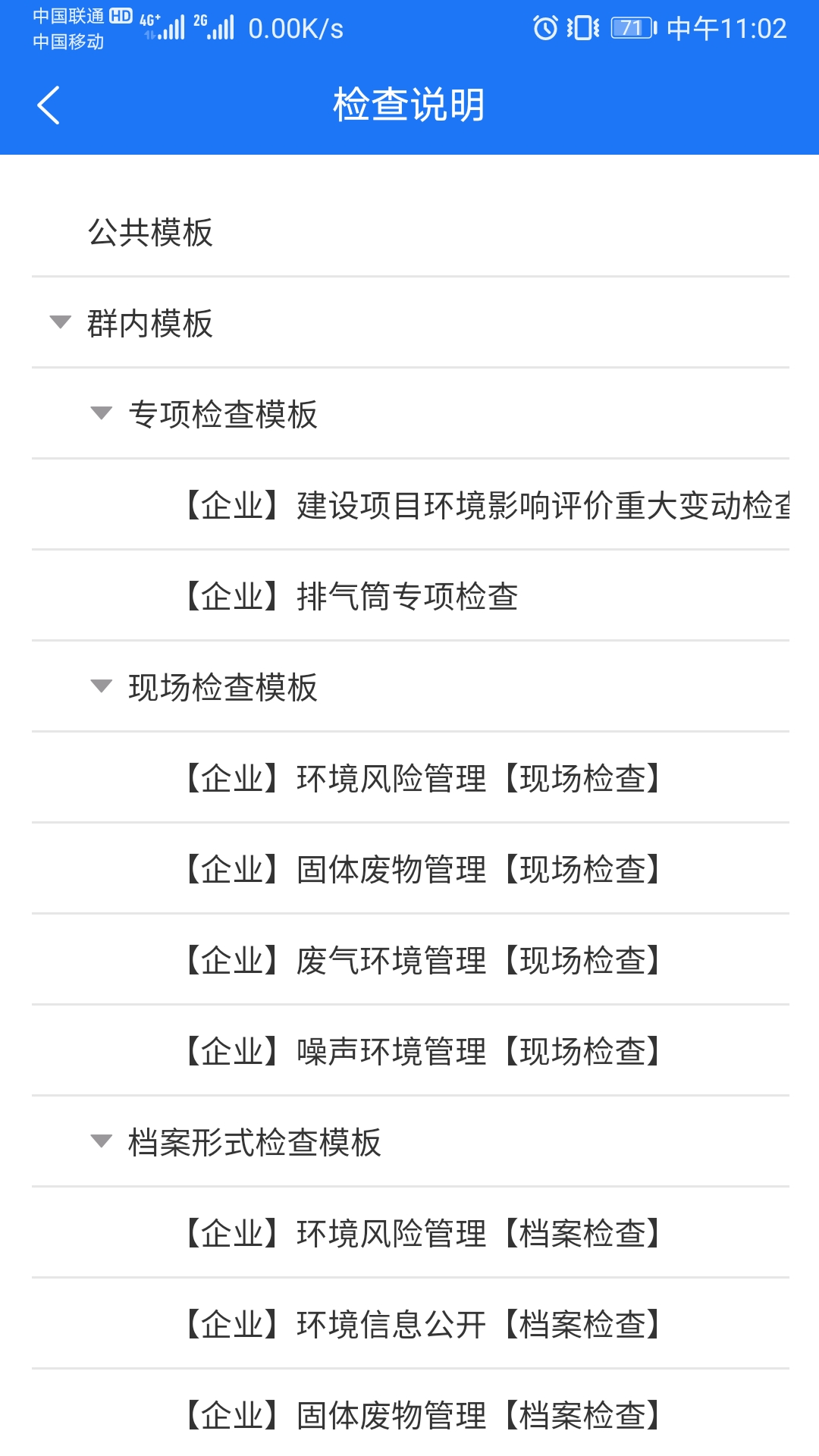Open 建设项目环境影响评价重大变动检查 template
Screen dimensions: 819x1456
pos(485,505)
